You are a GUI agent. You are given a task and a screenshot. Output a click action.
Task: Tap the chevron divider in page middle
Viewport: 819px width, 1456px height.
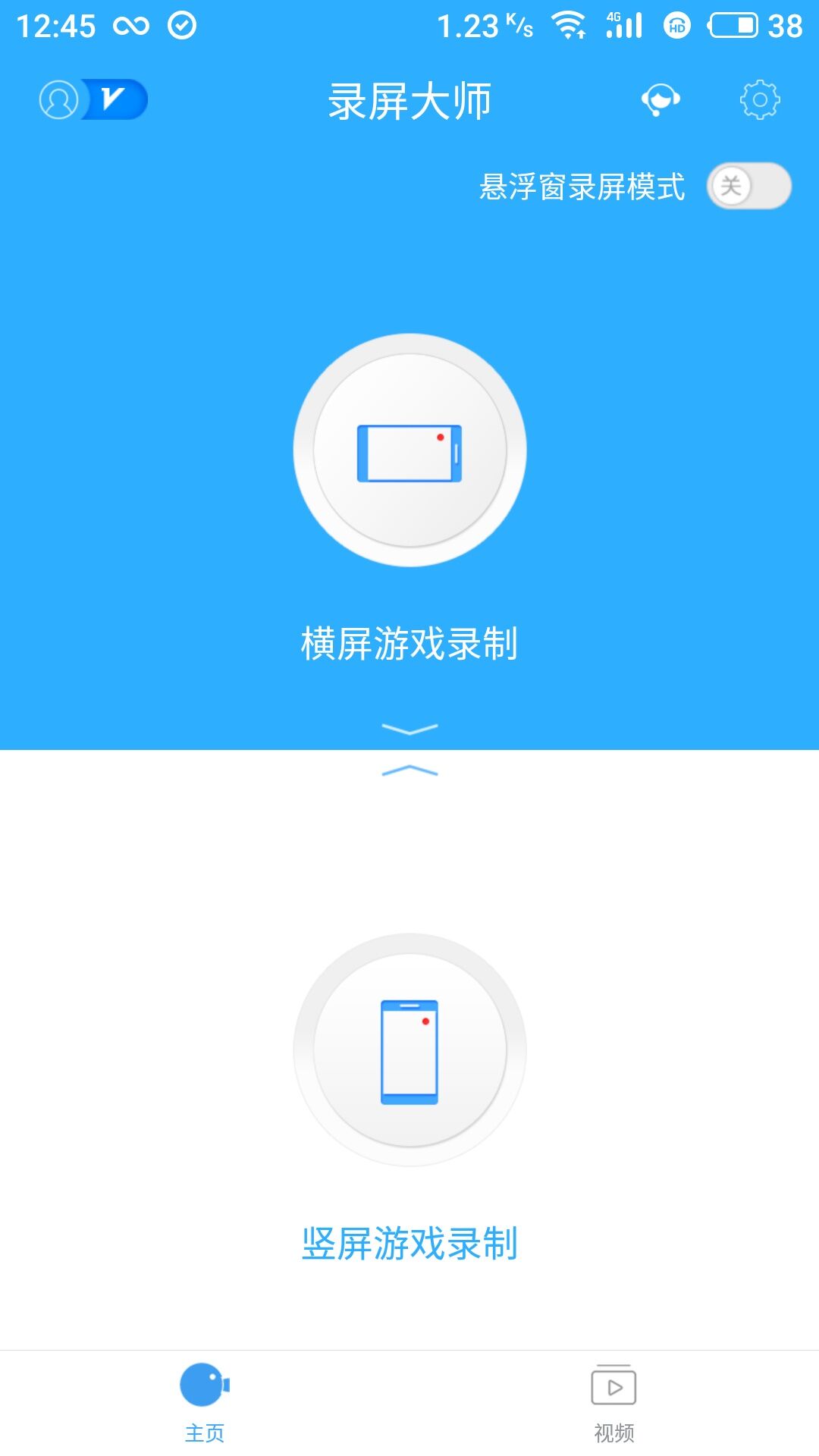coord(408,751)
